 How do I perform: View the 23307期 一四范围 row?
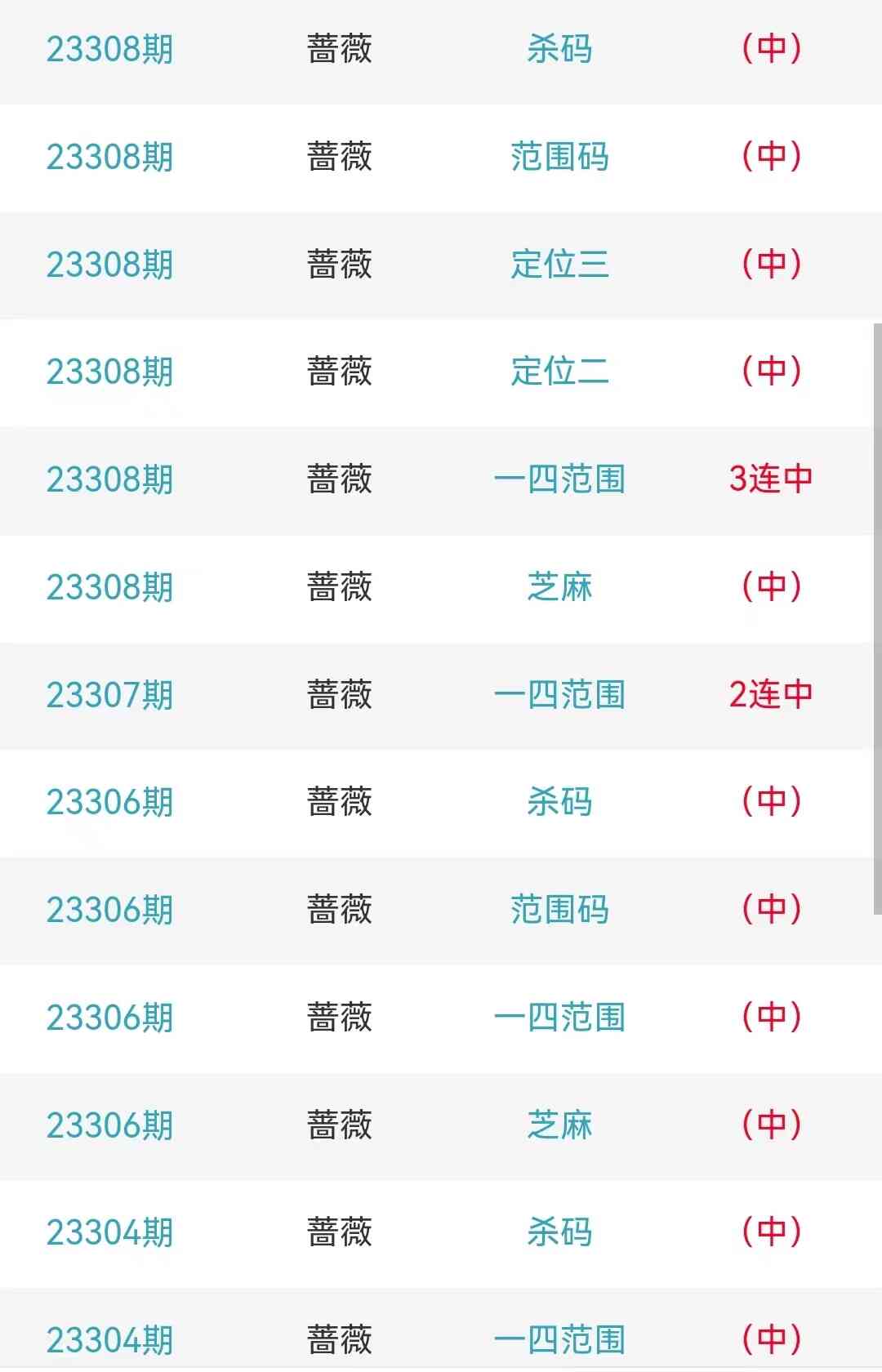[x=559, y=695]
